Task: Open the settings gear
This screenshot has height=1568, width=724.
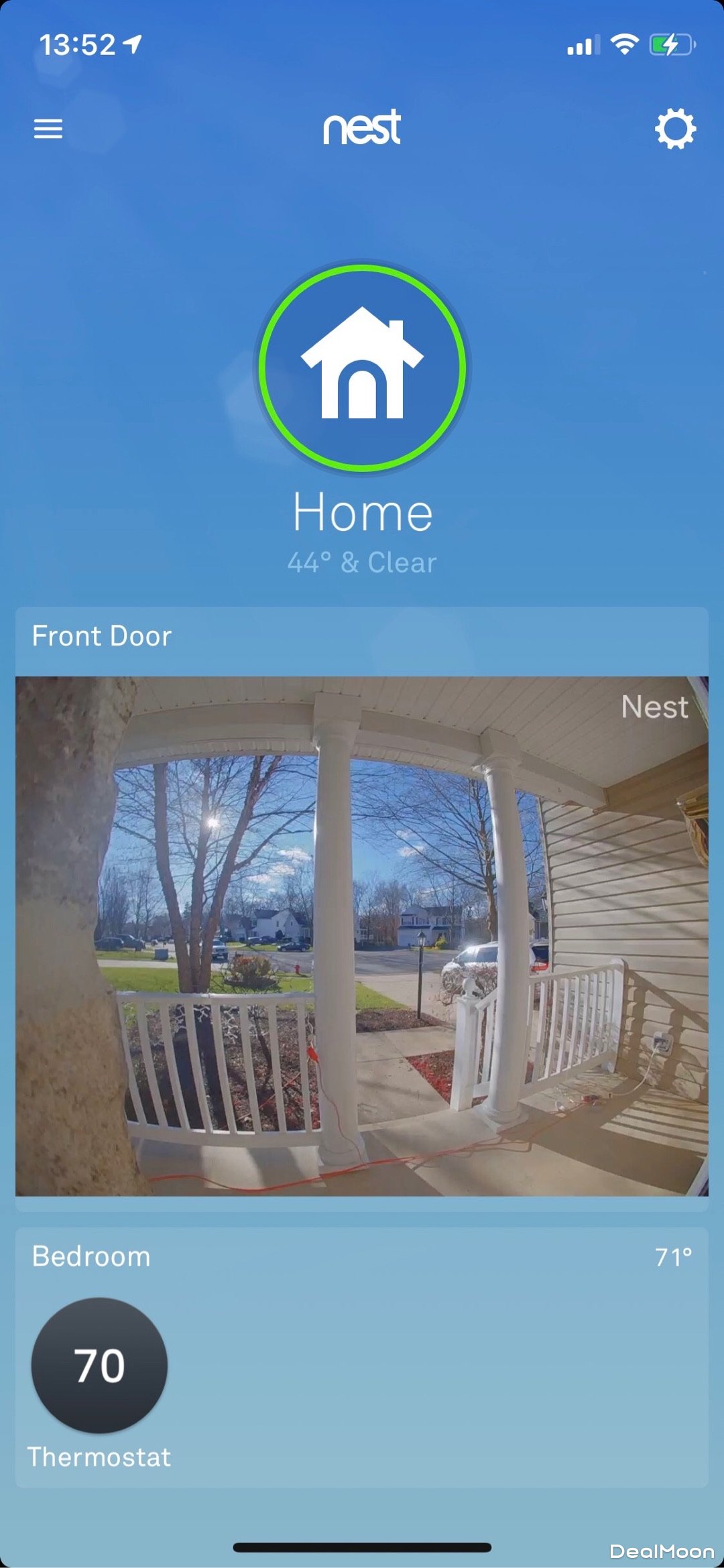Action: 674,129
